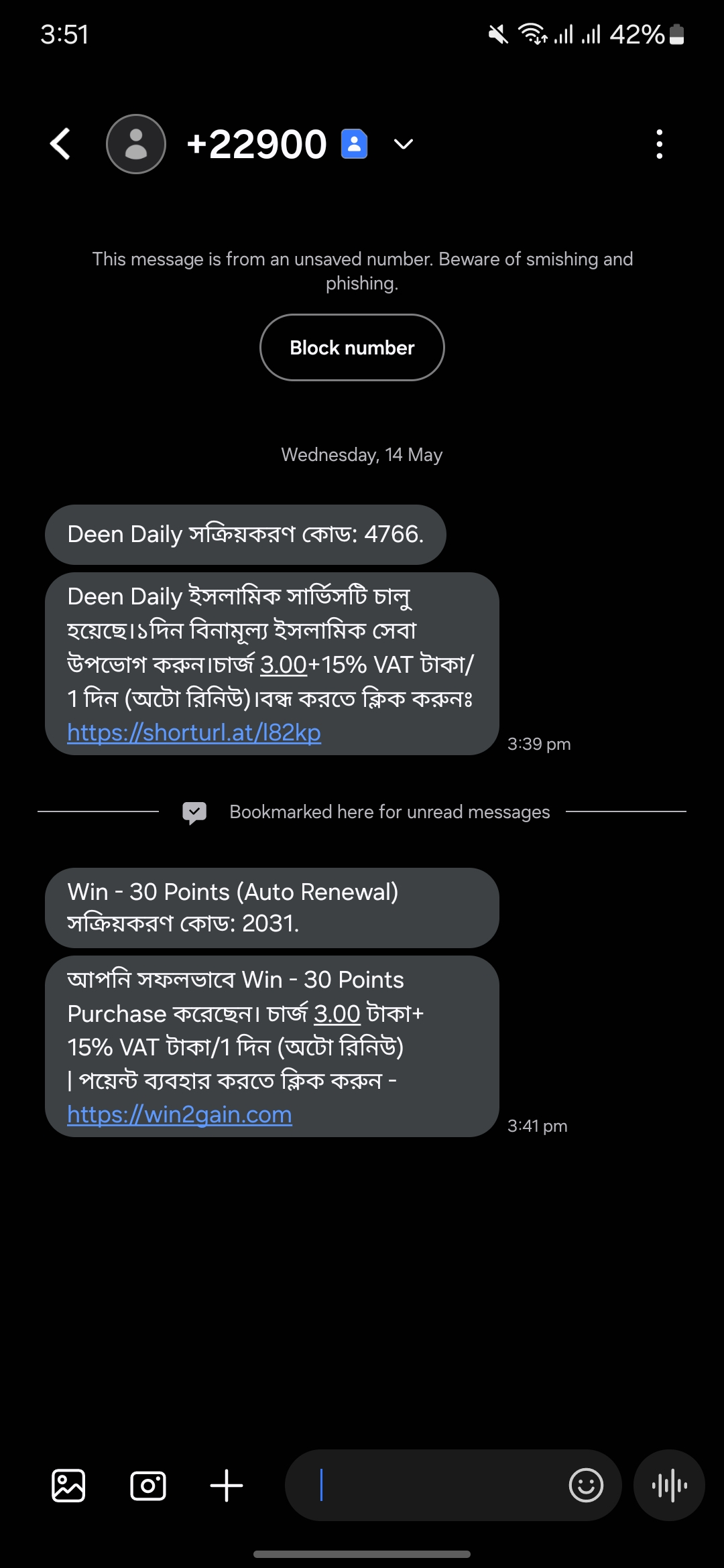724x1568 pixels.
Task: Focus the message text field
Action: [429, 1486]
